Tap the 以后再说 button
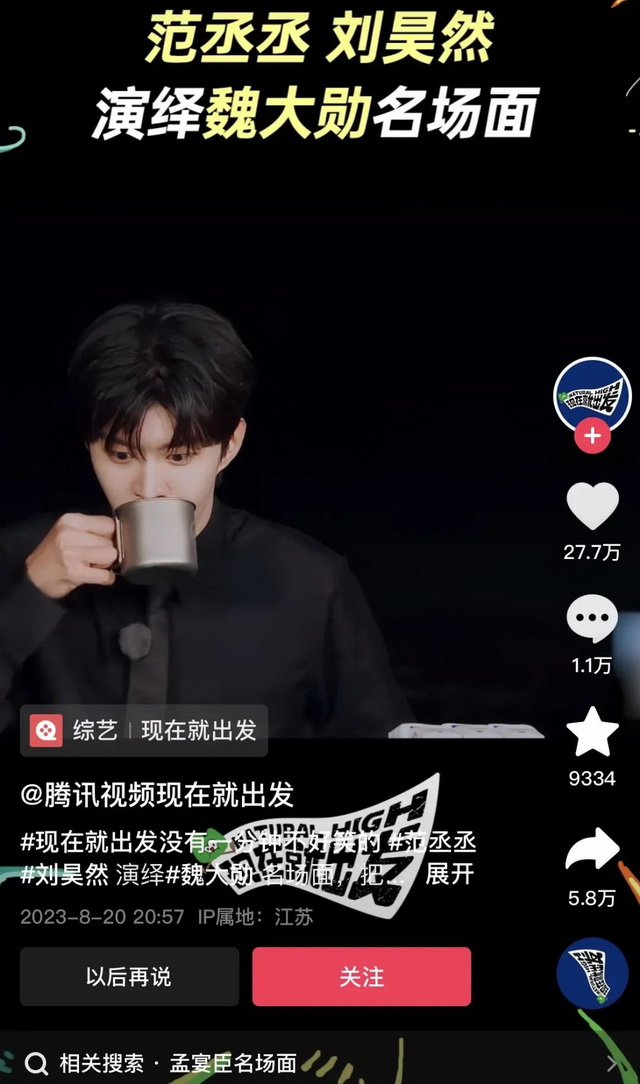 tap(129, 976)
